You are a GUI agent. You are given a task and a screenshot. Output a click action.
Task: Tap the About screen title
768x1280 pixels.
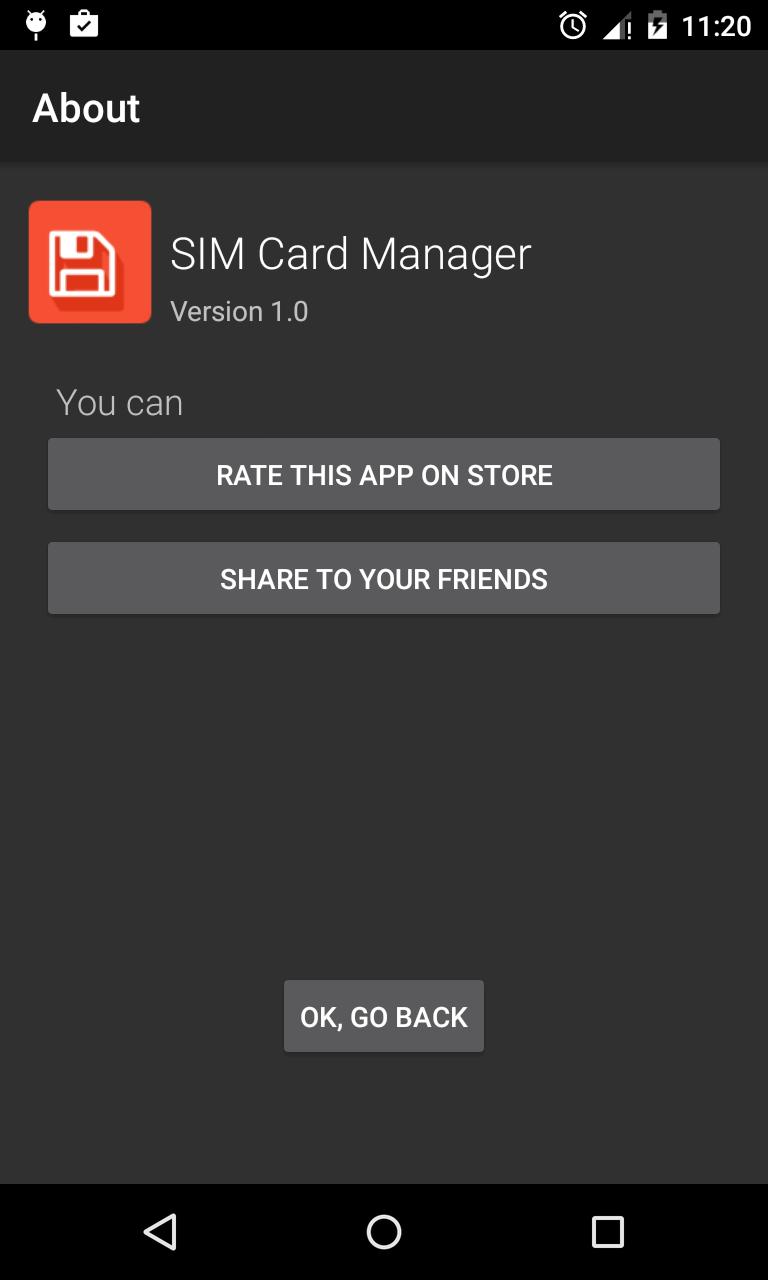coord(86,107)
